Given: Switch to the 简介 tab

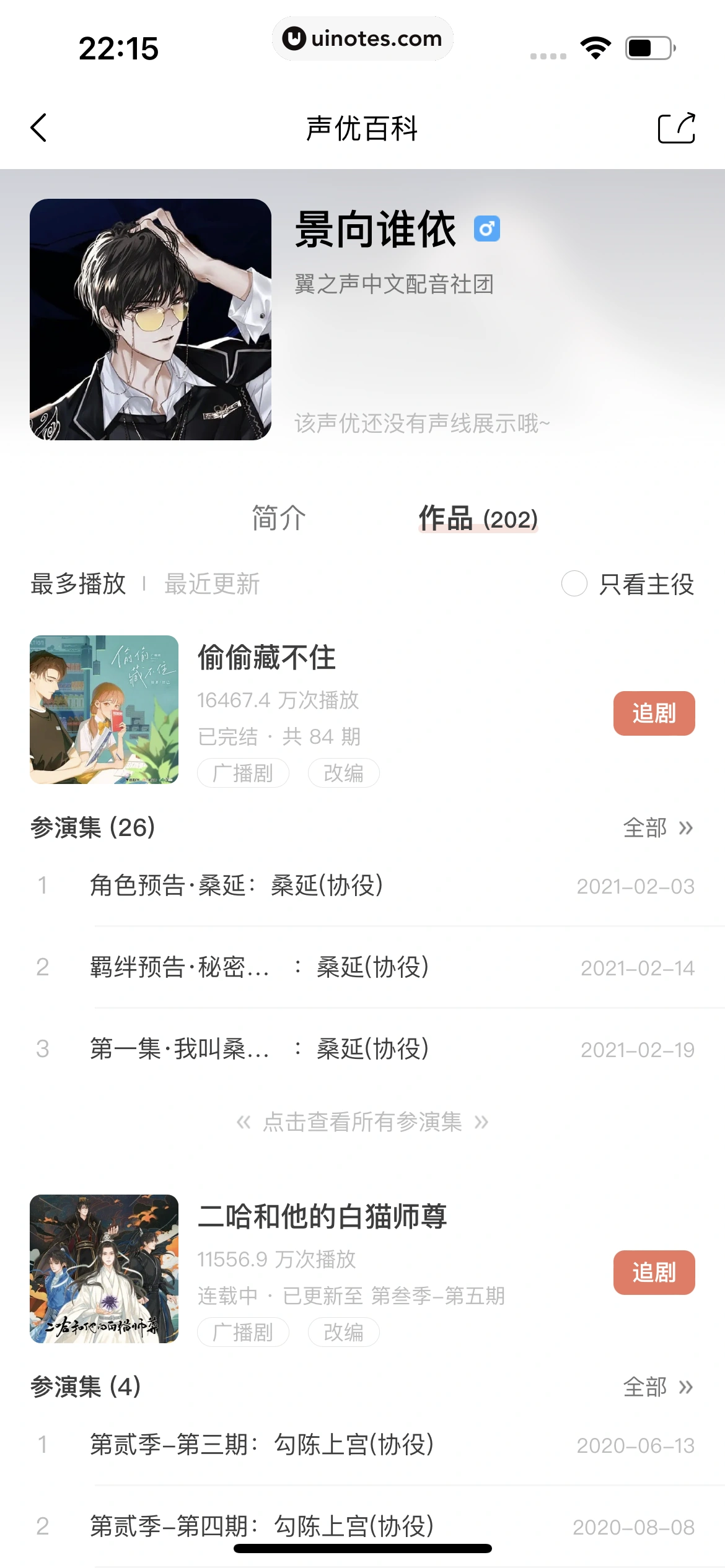Looking at the screenshot, I should (x=278, y=518).
